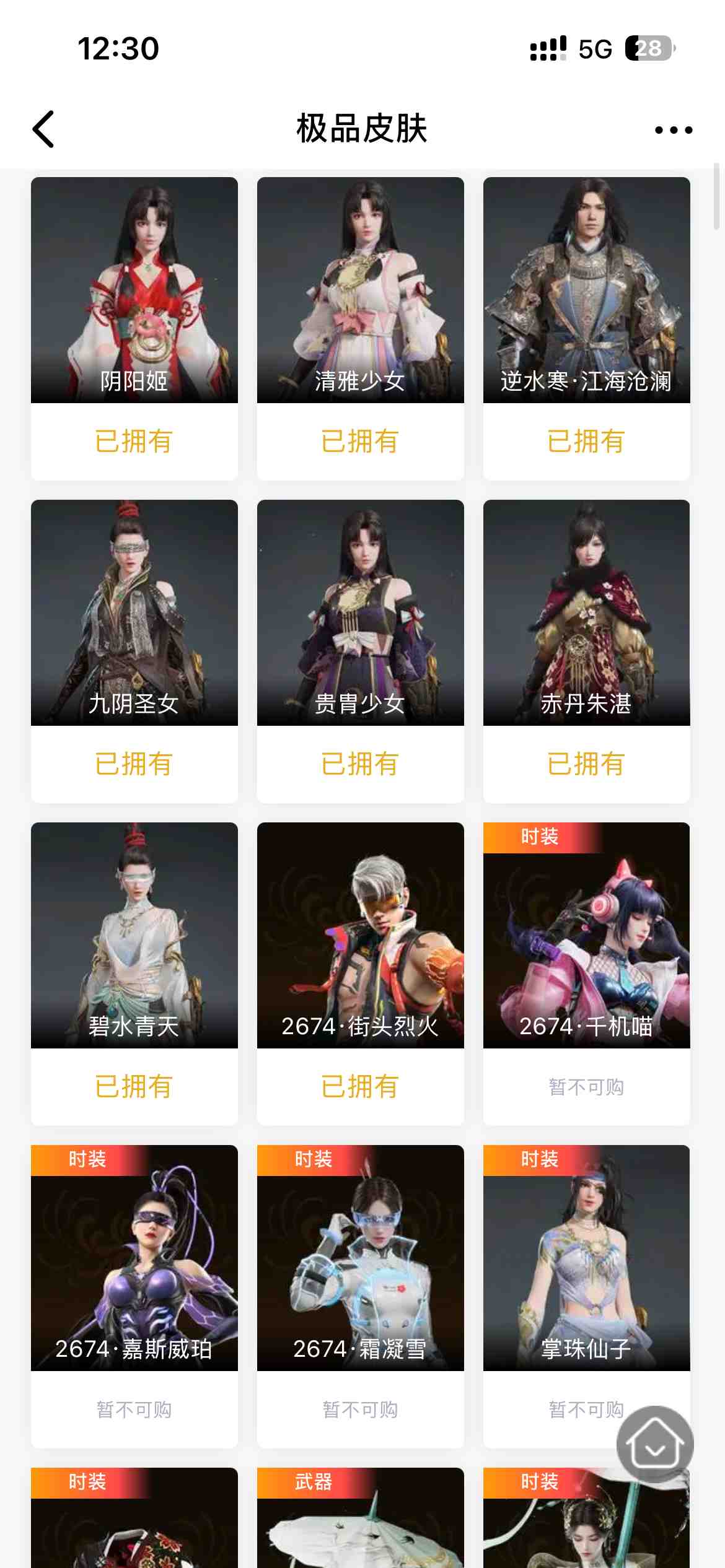725x1568 pixels.
Task: Go back from 极品皮肤 page
Action: pos(43,129)
